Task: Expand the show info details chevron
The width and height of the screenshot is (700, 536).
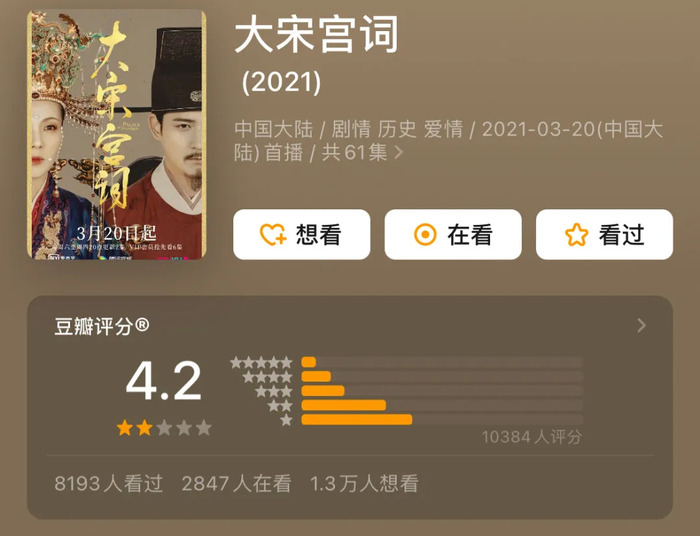Action: coord(399,153)
